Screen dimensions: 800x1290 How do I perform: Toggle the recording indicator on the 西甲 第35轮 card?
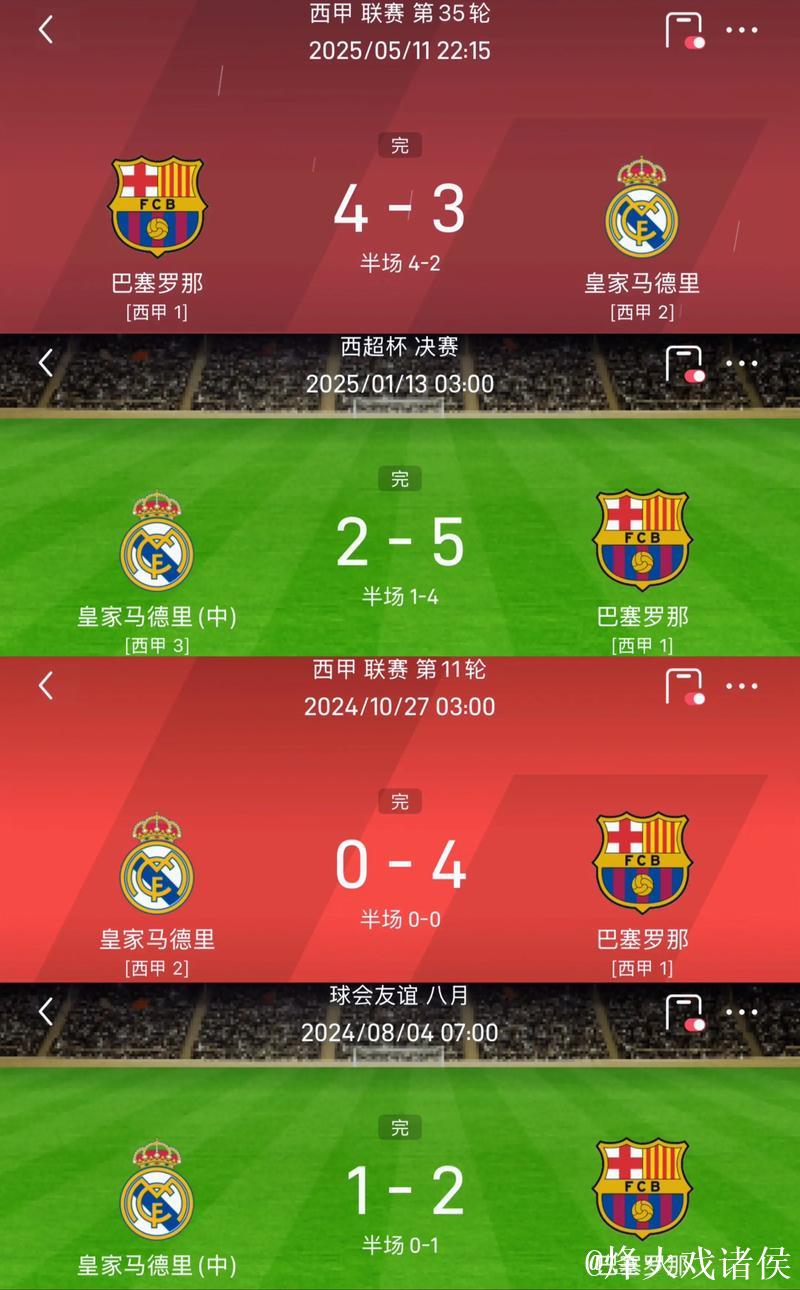[x=686, y=29]
